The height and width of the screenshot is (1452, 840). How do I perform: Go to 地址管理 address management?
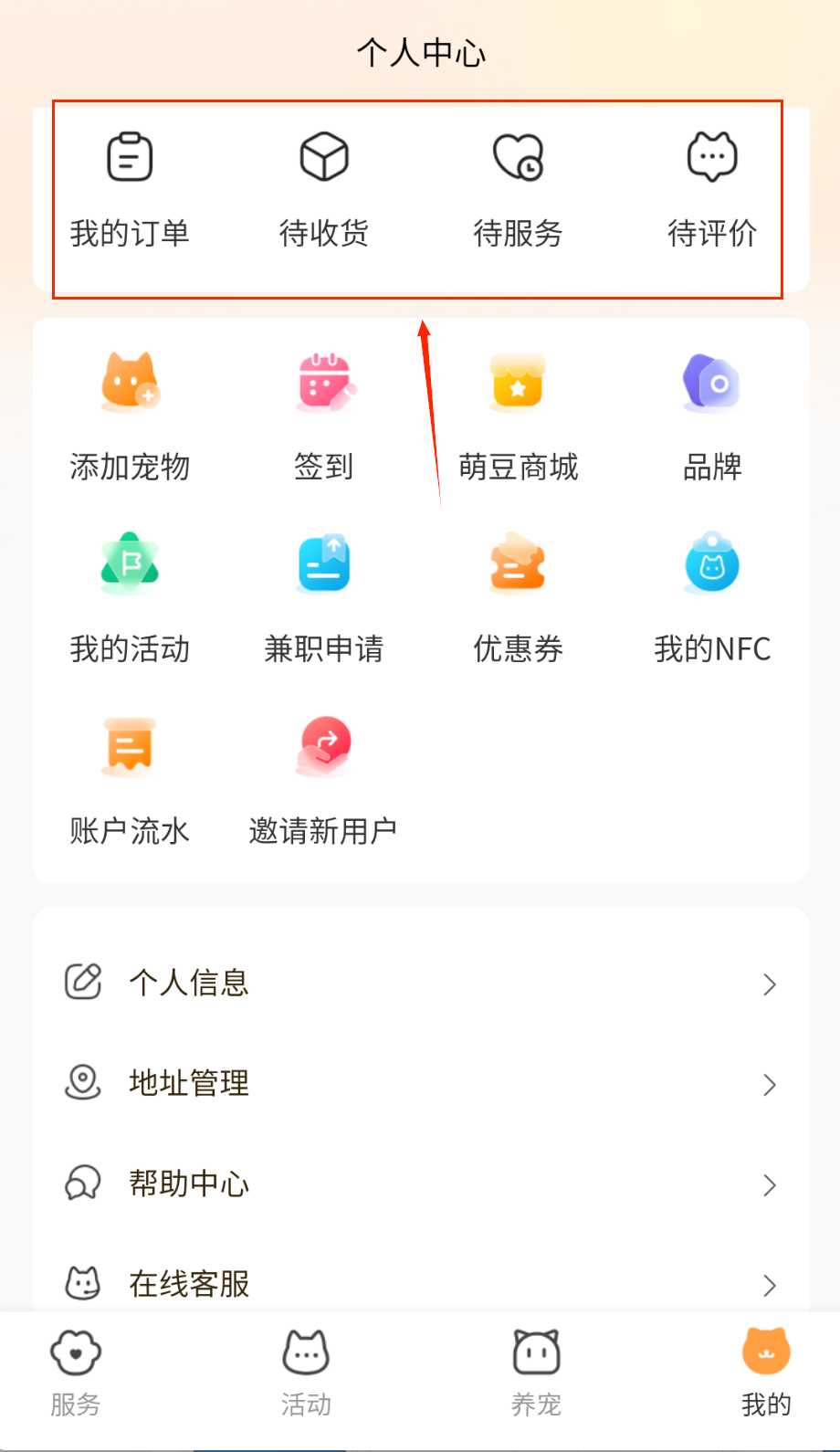pyautogui.click(x=420, y=1084)
